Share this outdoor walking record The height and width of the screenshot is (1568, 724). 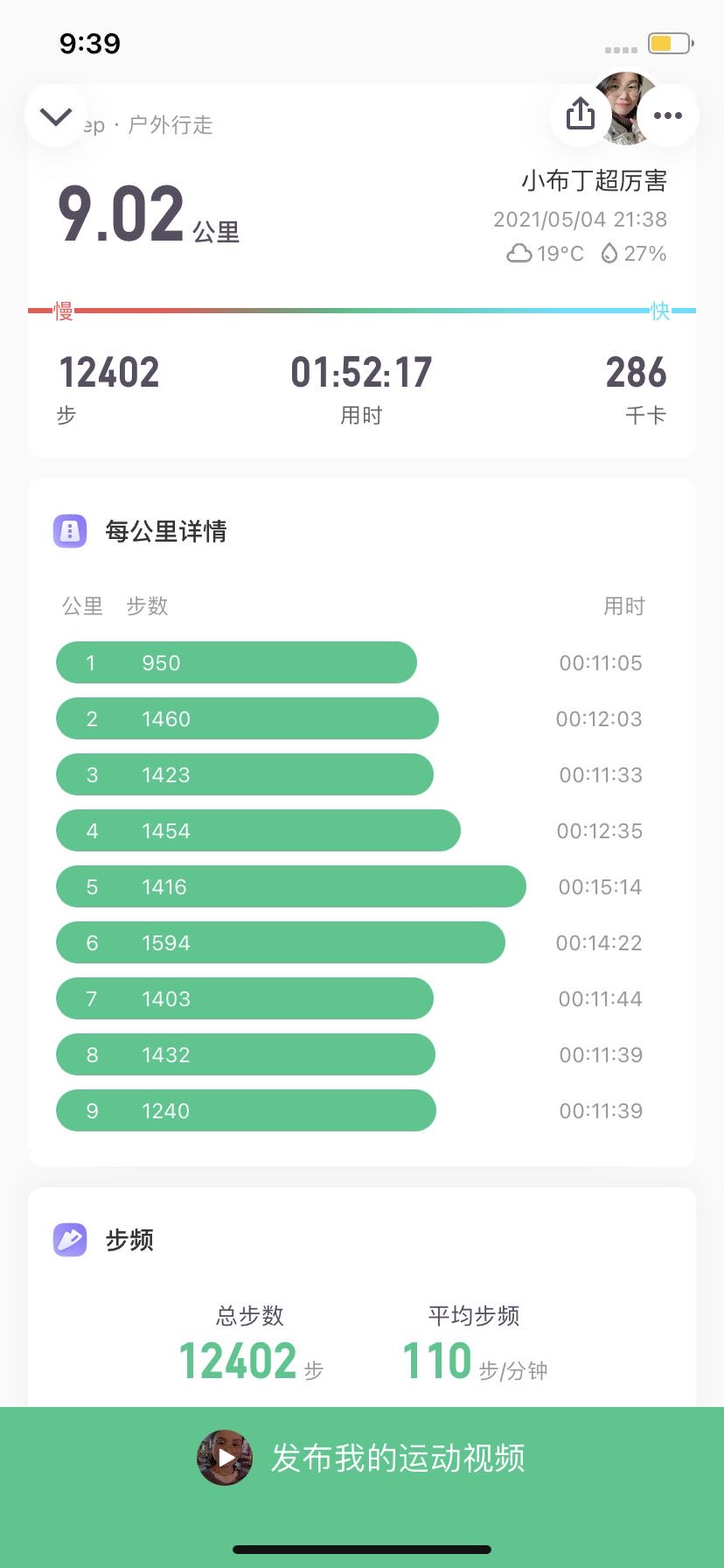(580, 115)
